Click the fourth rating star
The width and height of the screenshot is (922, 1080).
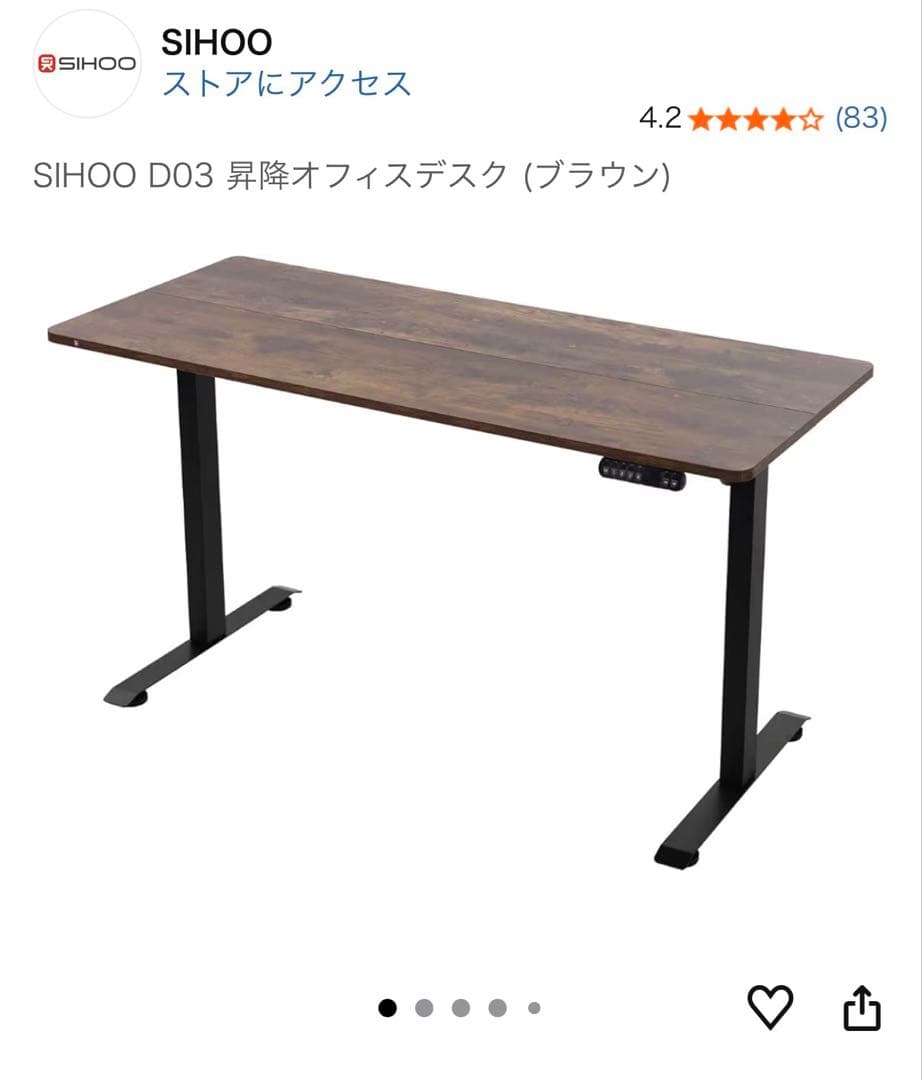point(784,118)
